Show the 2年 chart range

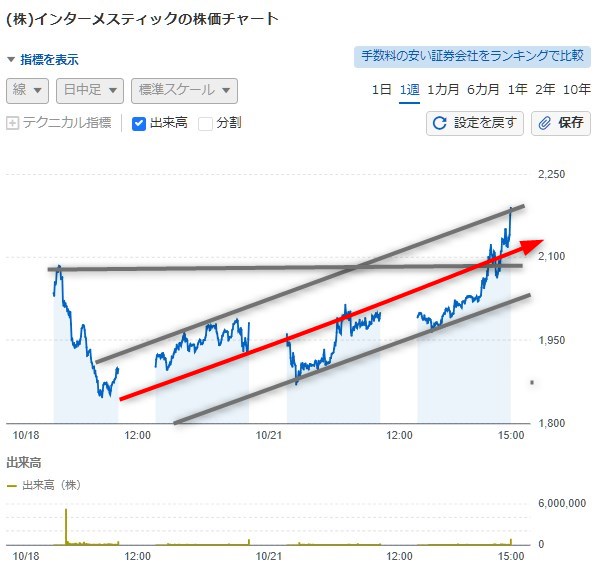(545, 90)
